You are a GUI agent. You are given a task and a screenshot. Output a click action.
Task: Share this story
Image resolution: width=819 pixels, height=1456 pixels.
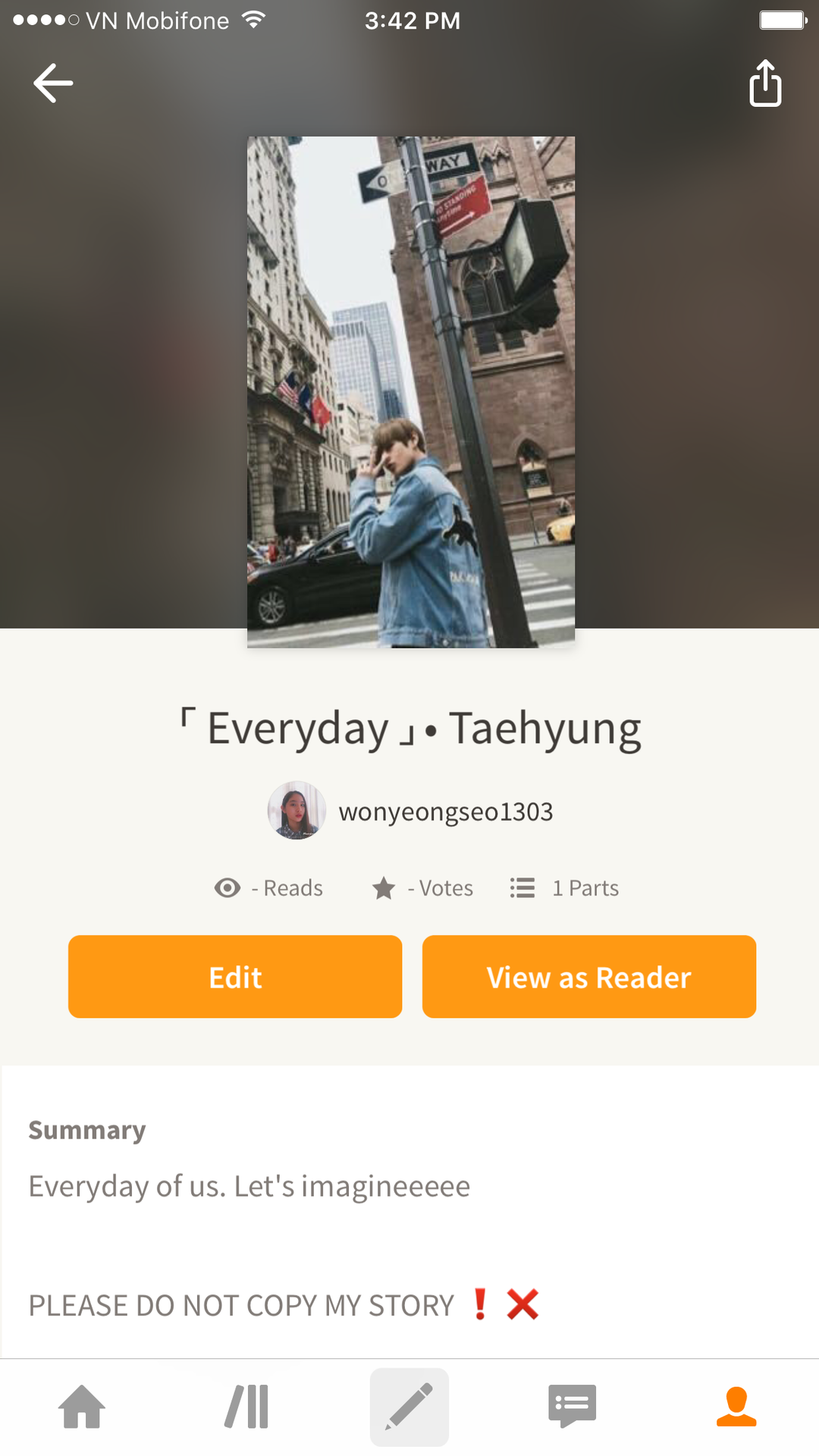tap(764, 83)
